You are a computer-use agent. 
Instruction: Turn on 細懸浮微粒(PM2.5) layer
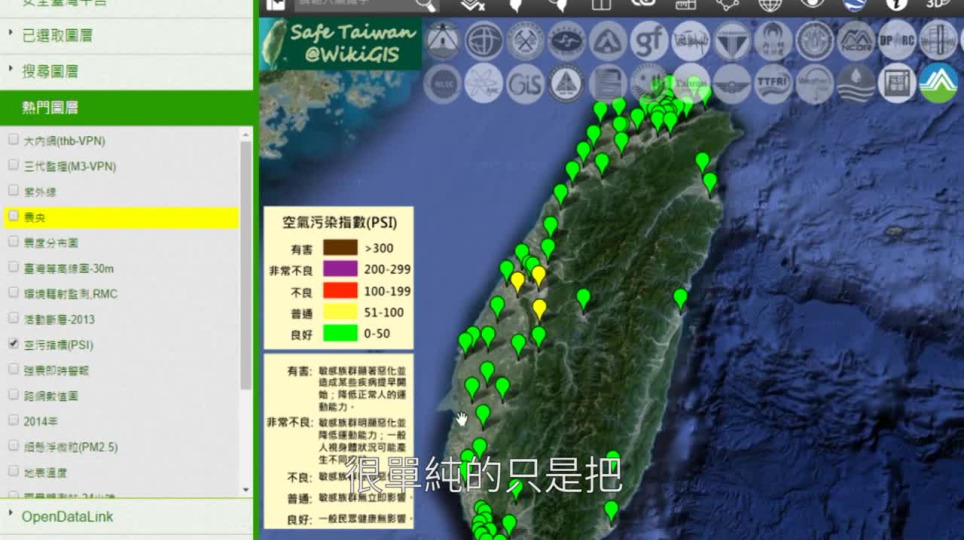(14, 446)
